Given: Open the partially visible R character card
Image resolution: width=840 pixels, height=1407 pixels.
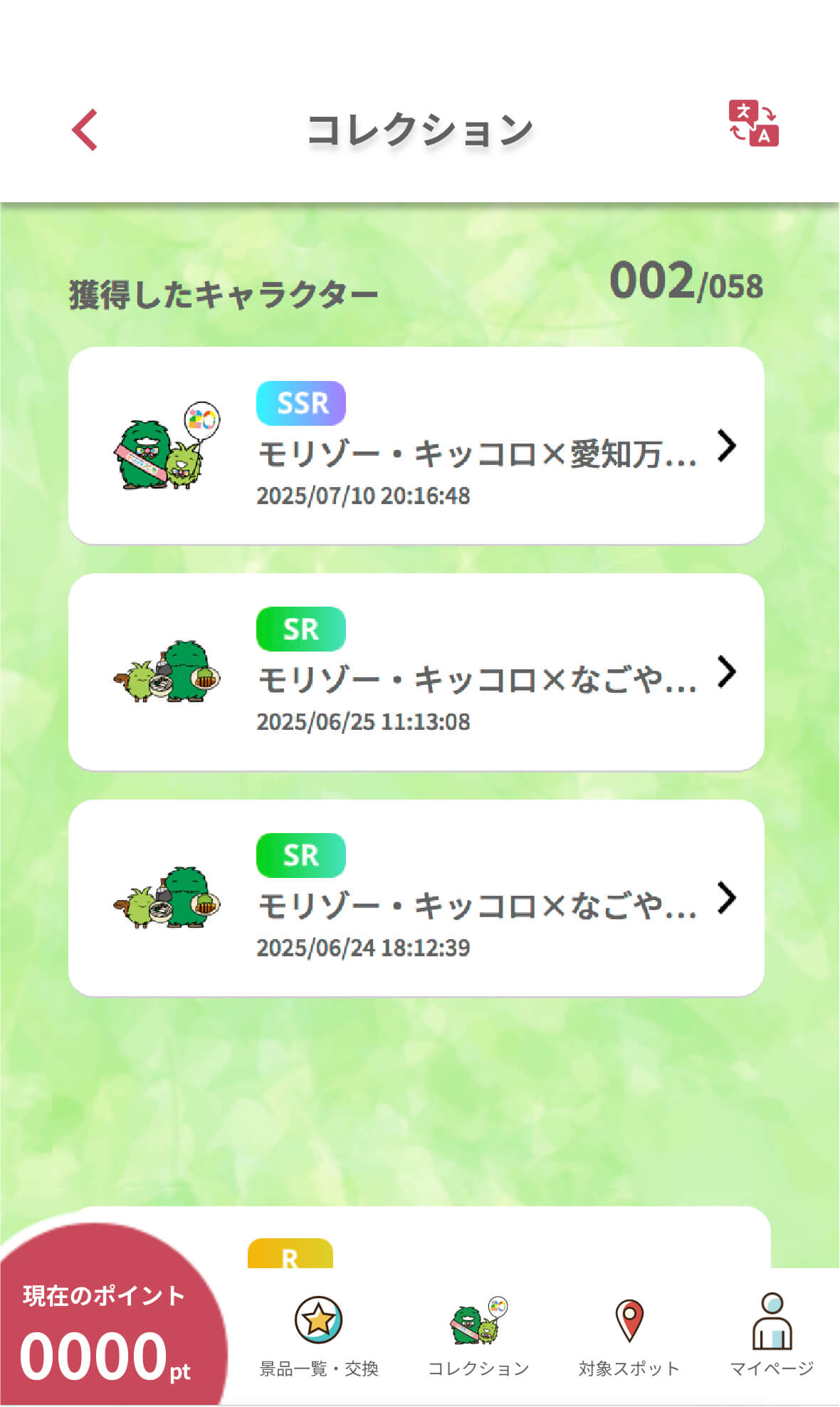Looking at the screenshot, I should tap(498, 1239).
